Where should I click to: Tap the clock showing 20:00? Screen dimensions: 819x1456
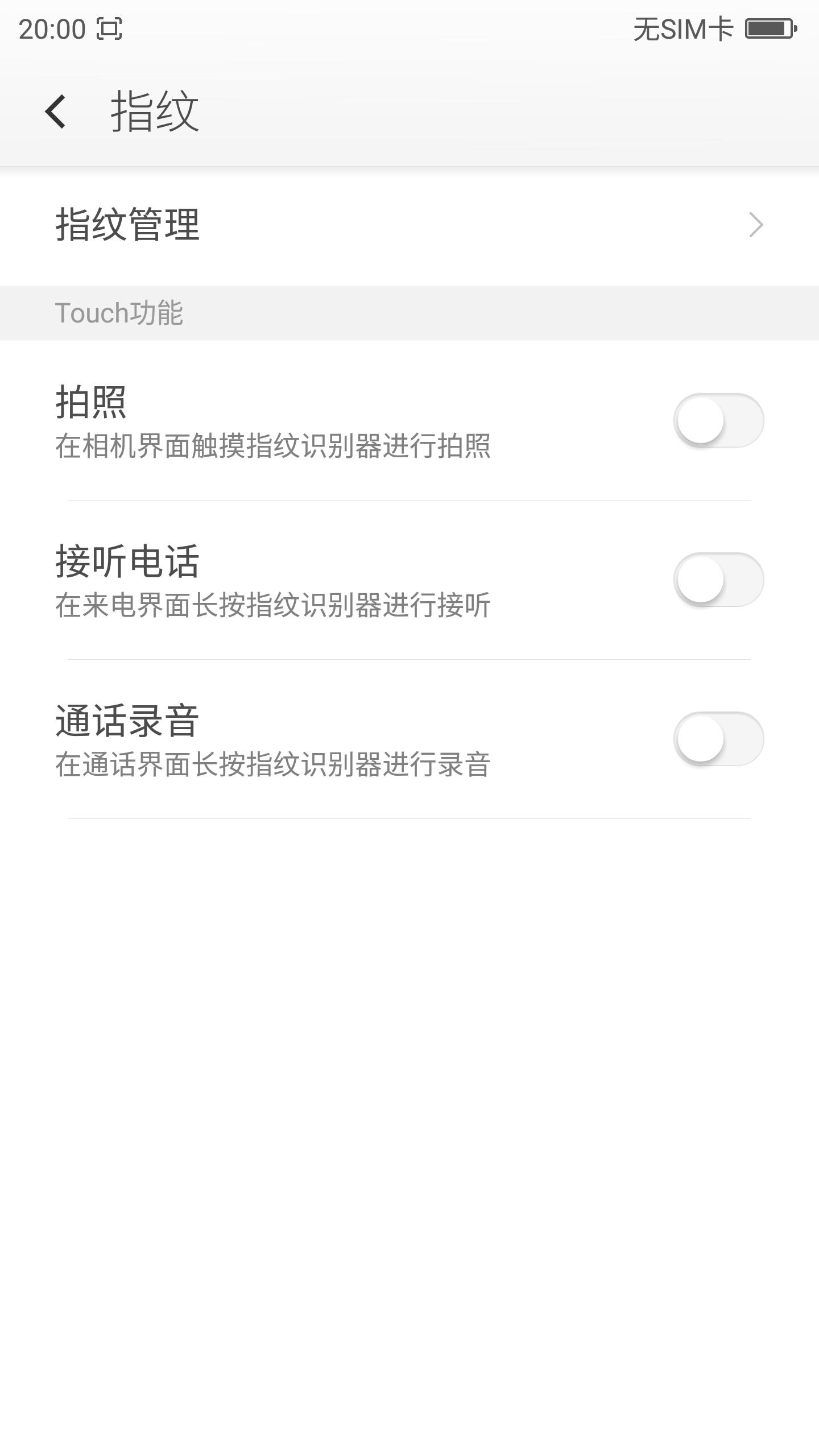(x=50, y=27)
